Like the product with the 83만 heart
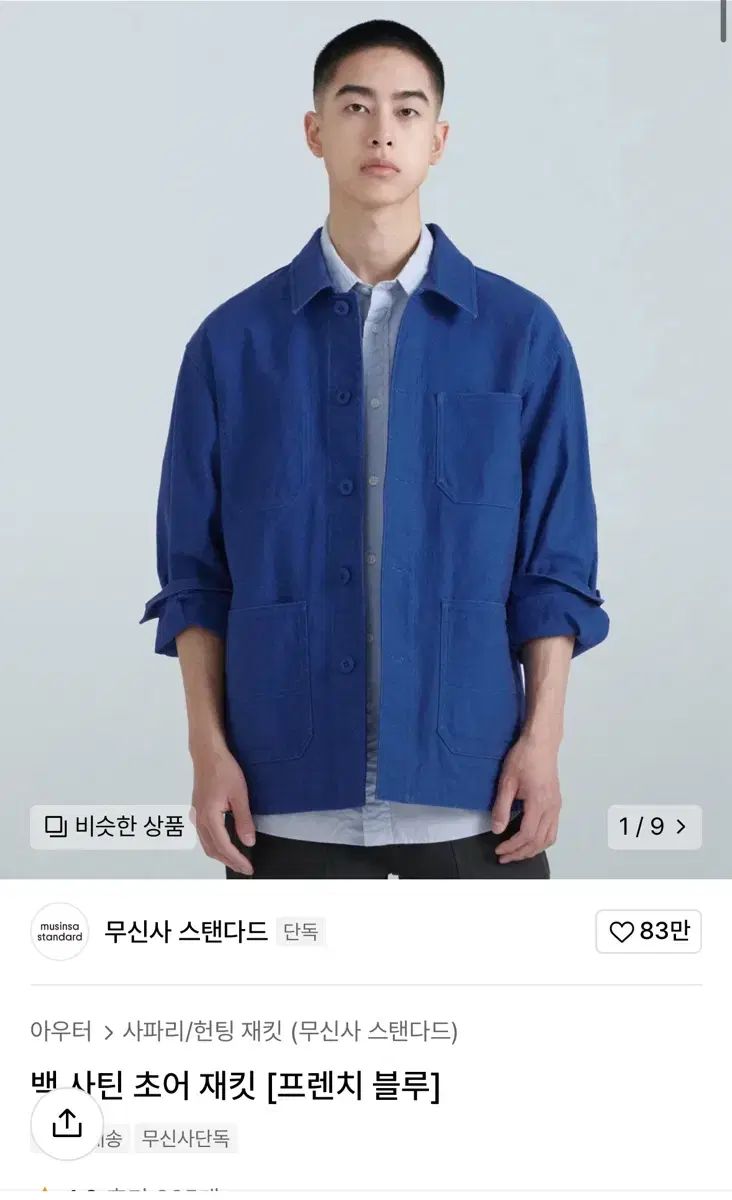This screenshot has height=1200, width=732. tap(648, 932)
